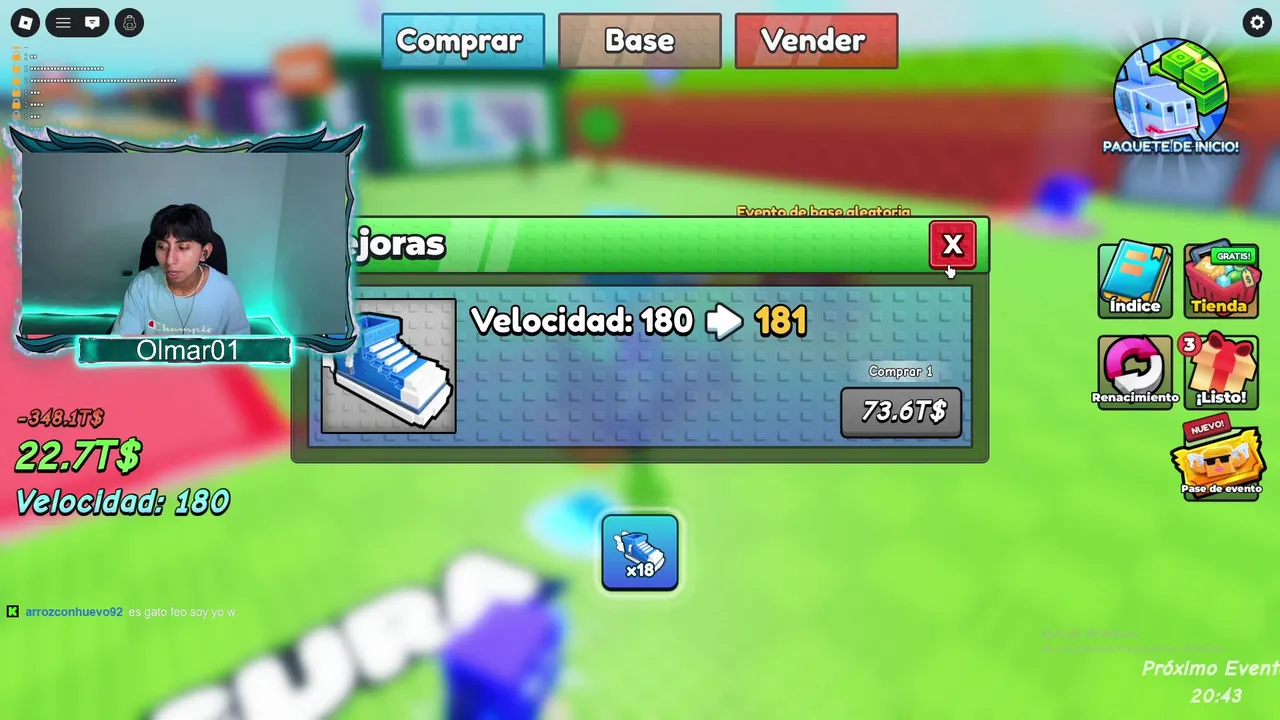Close the Mejoras upgrade dialog
The image size is (1280, 720).
pyautogui.click(x=952, y=246)
